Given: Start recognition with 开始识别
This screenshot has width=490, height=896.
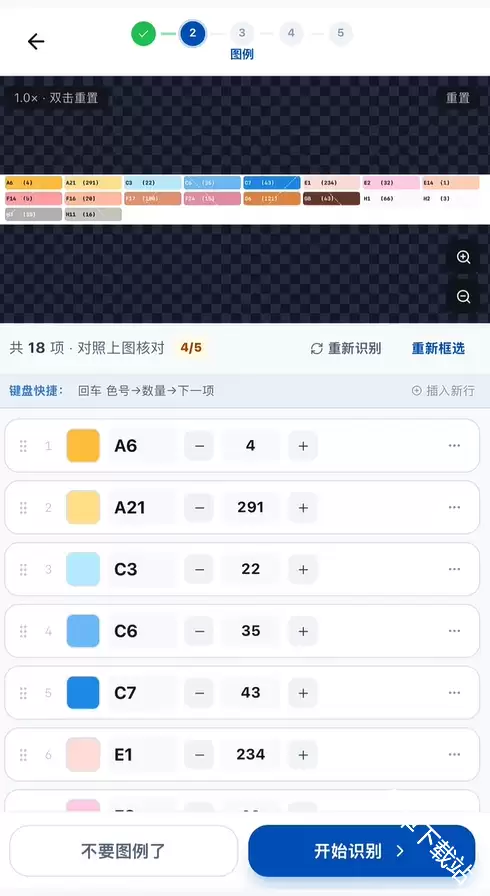Looking at the screenshot, I should 362,851.
